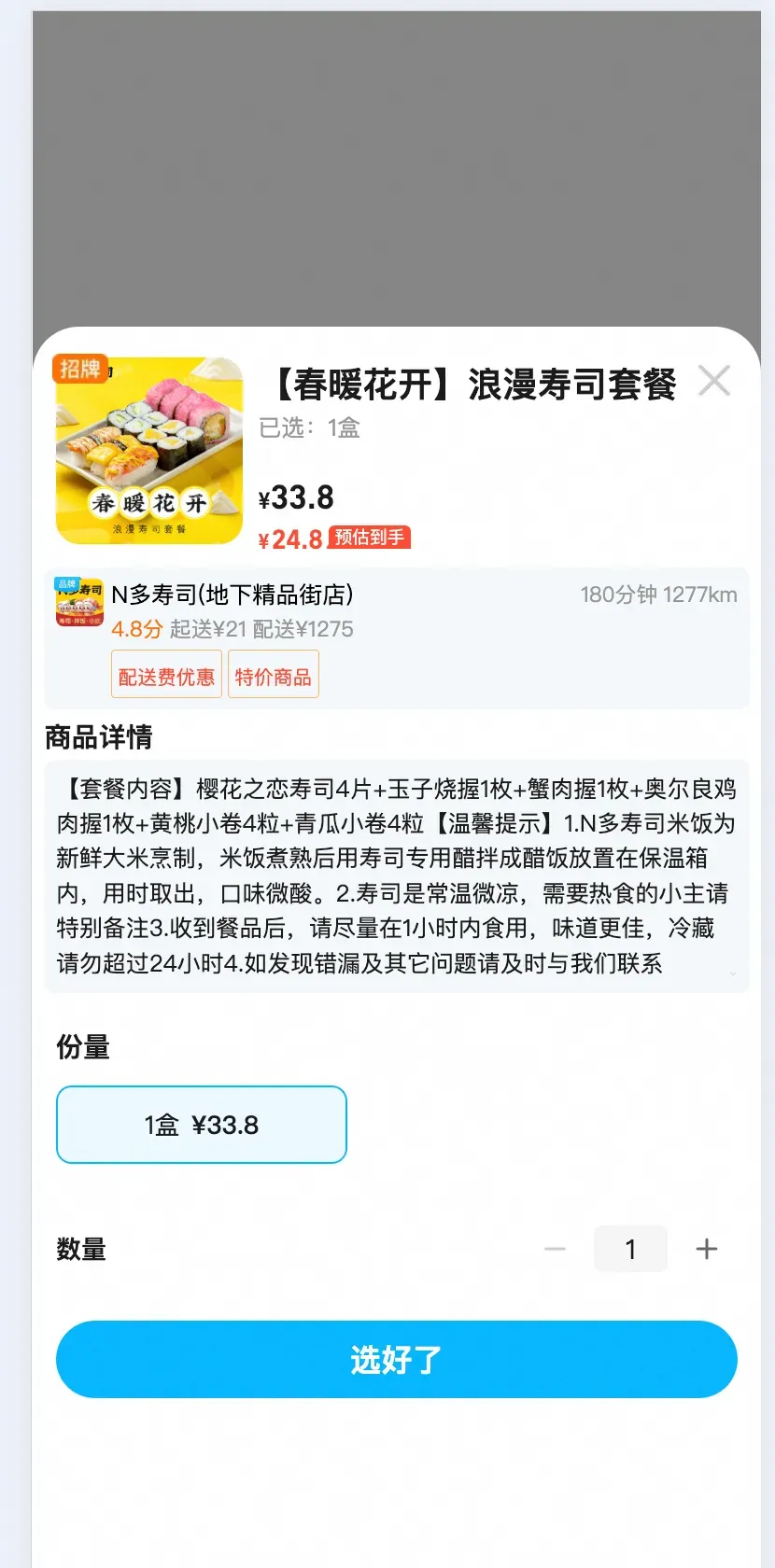Expand the product details description
Image resolution: width=775 pixels, height=1568 pixels.
click(x=732, y=973)
